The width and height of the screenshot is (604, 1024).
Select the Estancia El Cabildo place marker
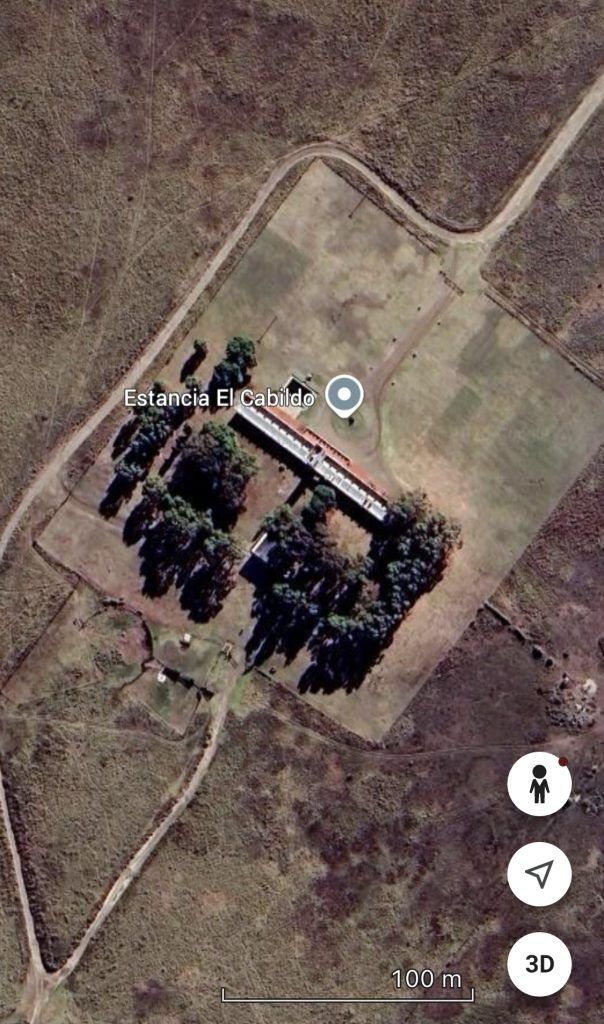(344, 395)
